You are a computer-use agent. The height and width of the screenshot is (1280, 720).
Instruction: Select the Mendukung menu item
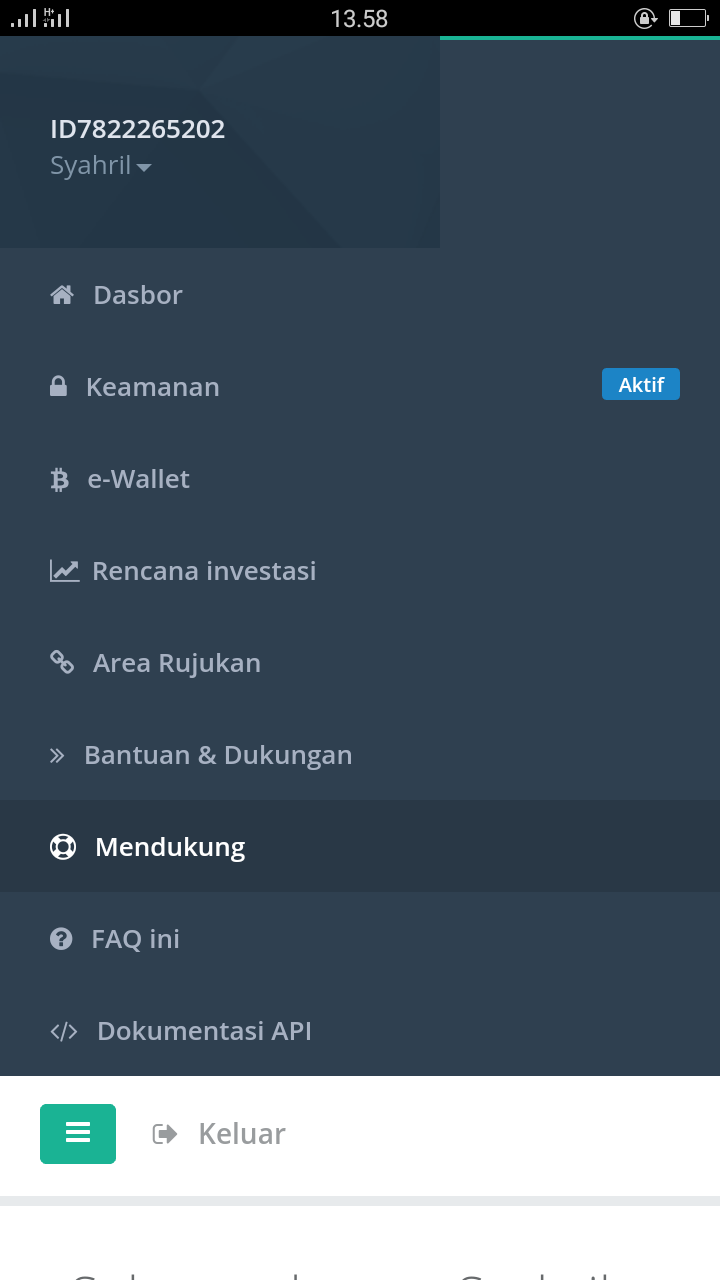coord(169,847)
